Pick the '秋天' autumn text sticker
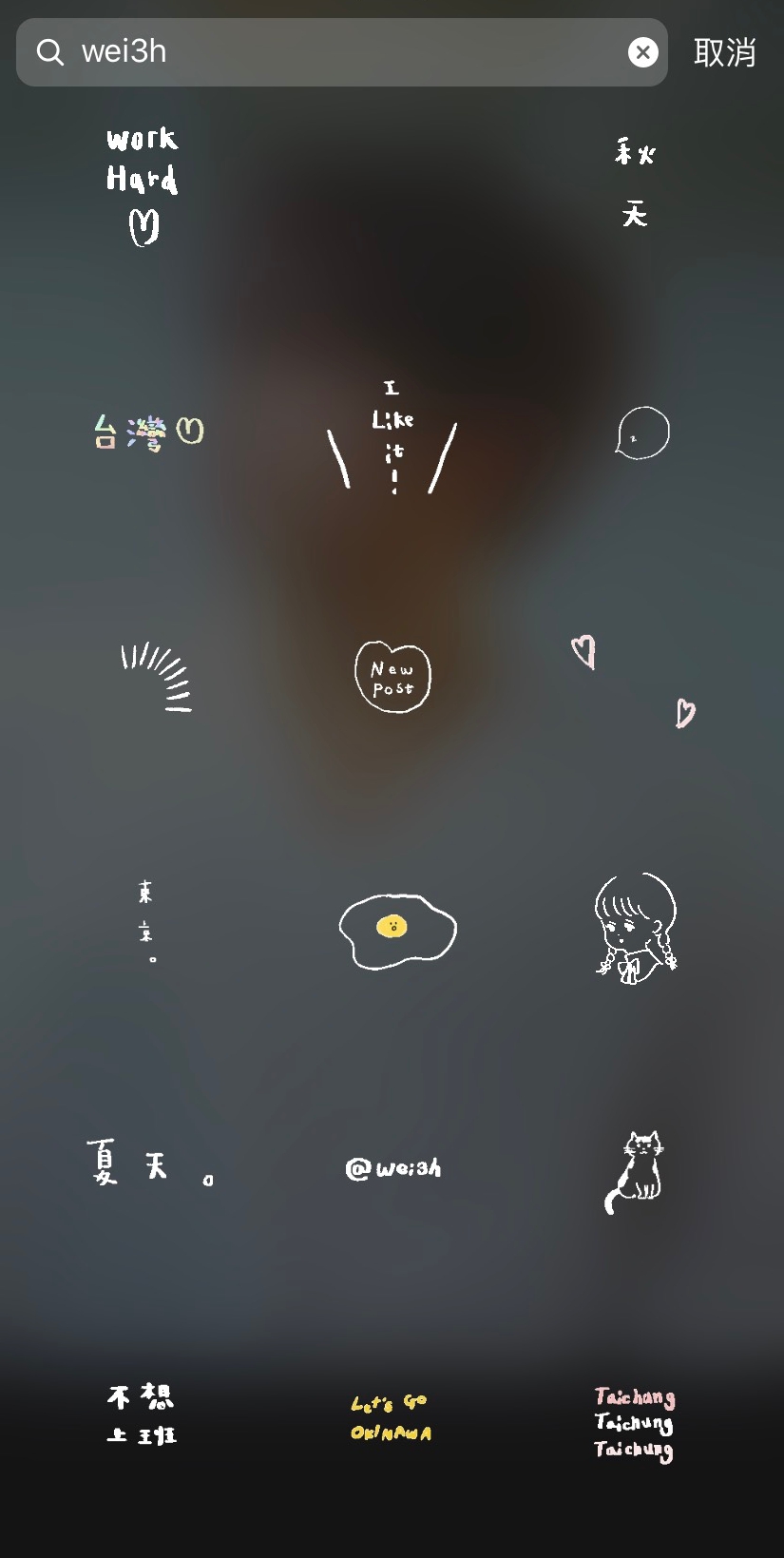Image resolution: width=784 pixels, height=1558 pixels. point(632,181)
